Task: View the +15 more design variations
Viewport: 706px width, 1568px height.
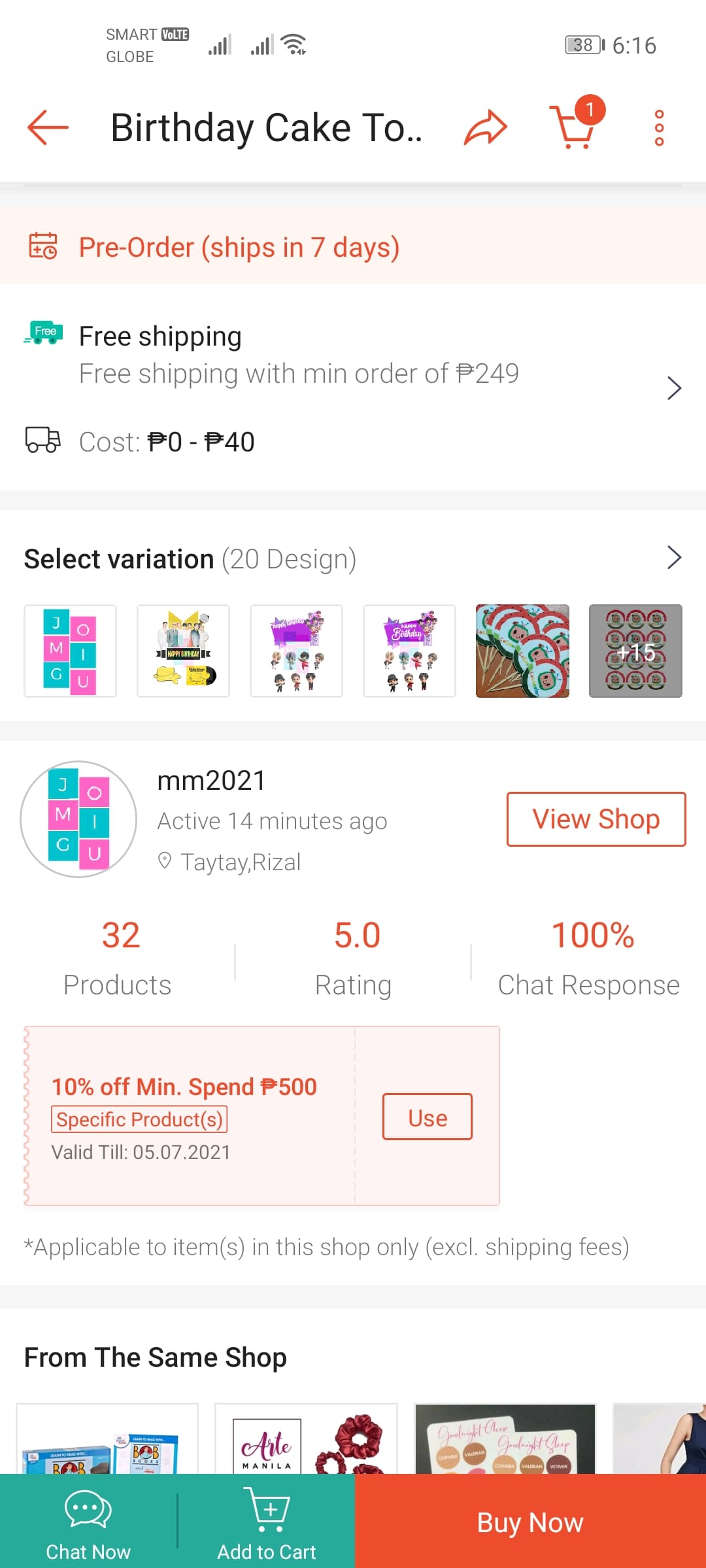Action: click(635, 651)
